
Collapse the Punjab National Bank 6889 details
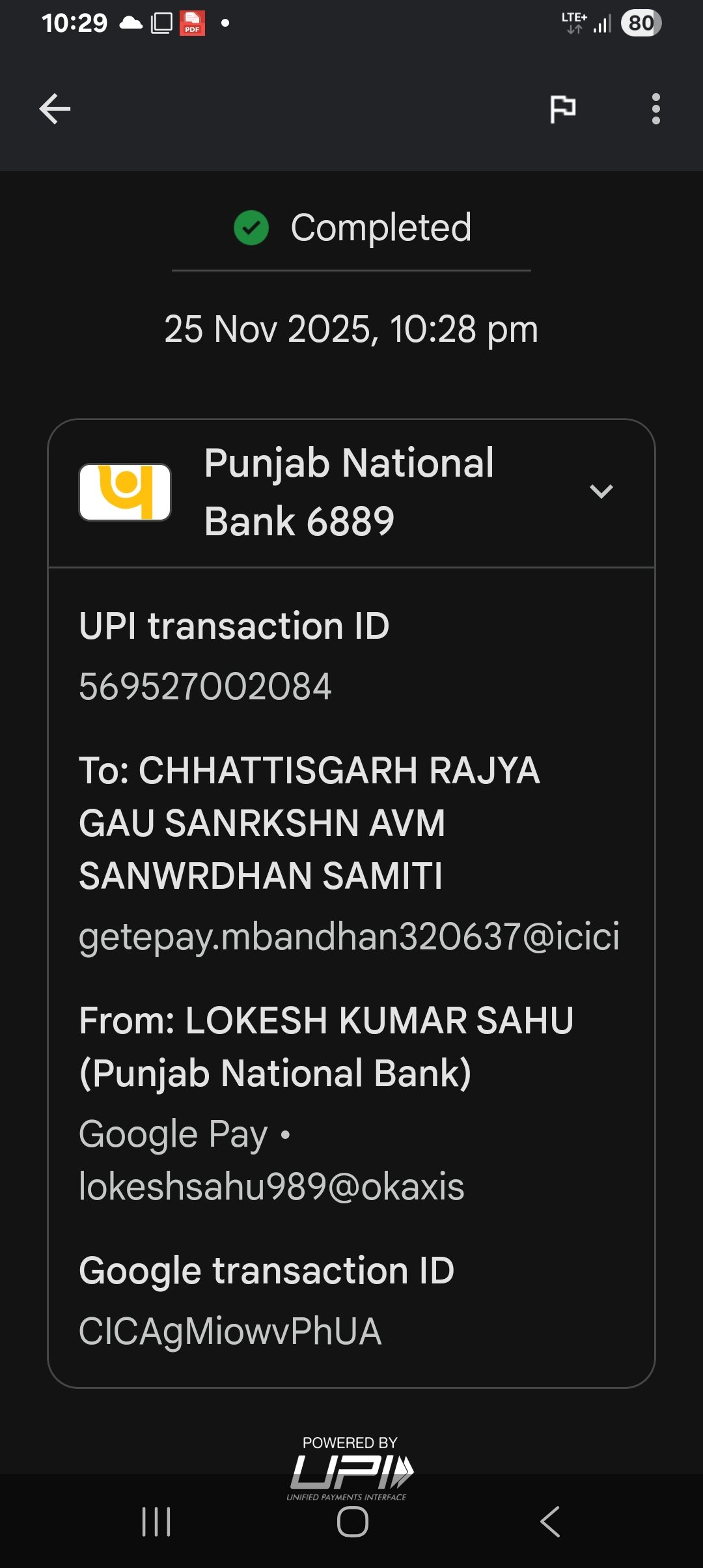(x=601, y=492)
